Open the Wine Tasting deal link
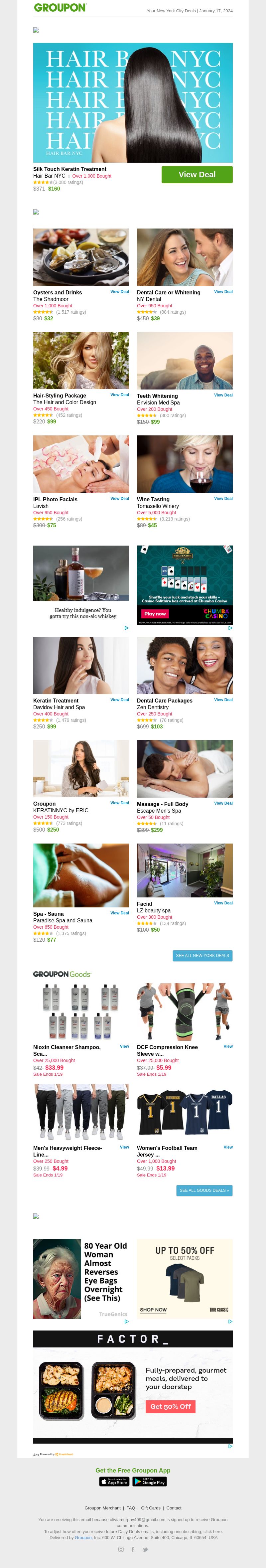Viewport: 266px width, 1568px height. pos(223,499)
